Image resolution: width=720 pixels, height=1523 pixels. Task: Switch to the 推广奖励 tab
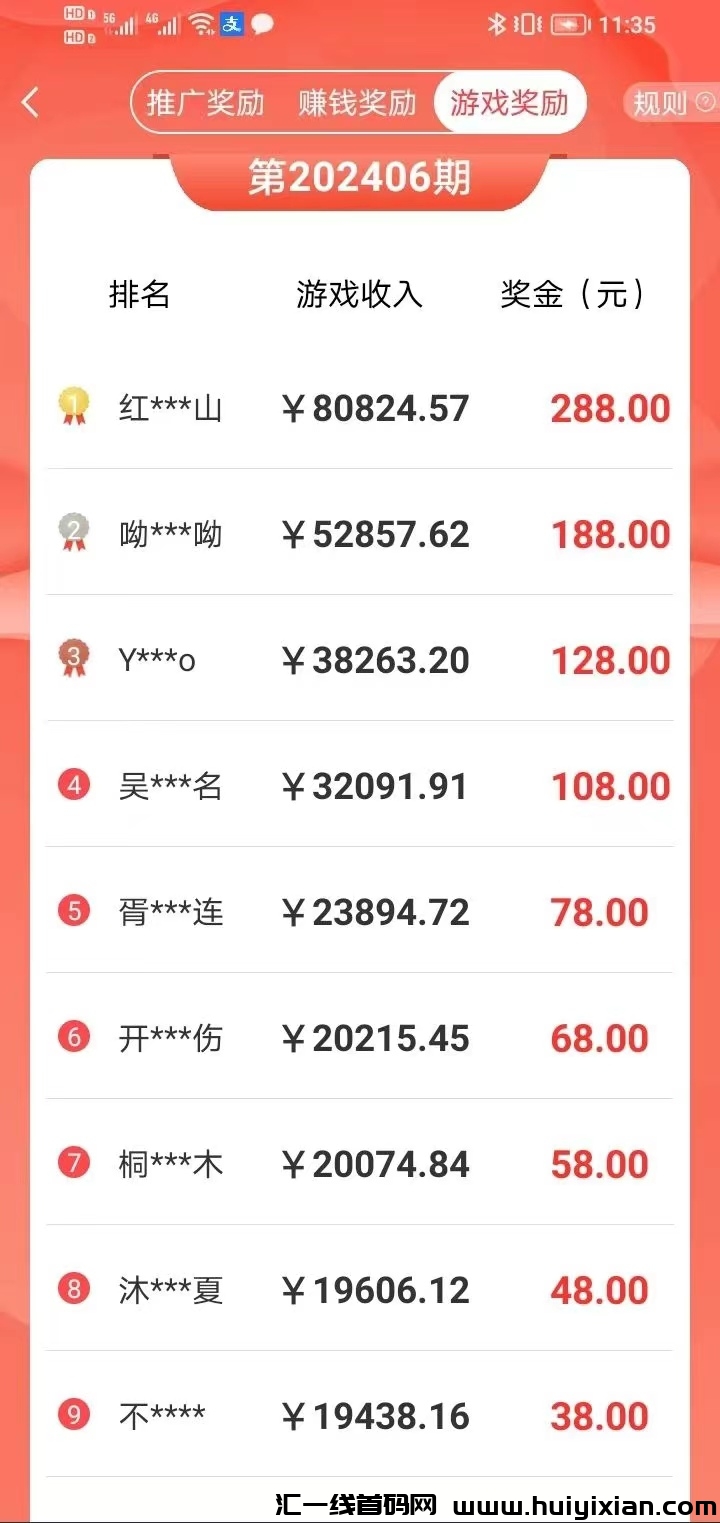[206, 103]
